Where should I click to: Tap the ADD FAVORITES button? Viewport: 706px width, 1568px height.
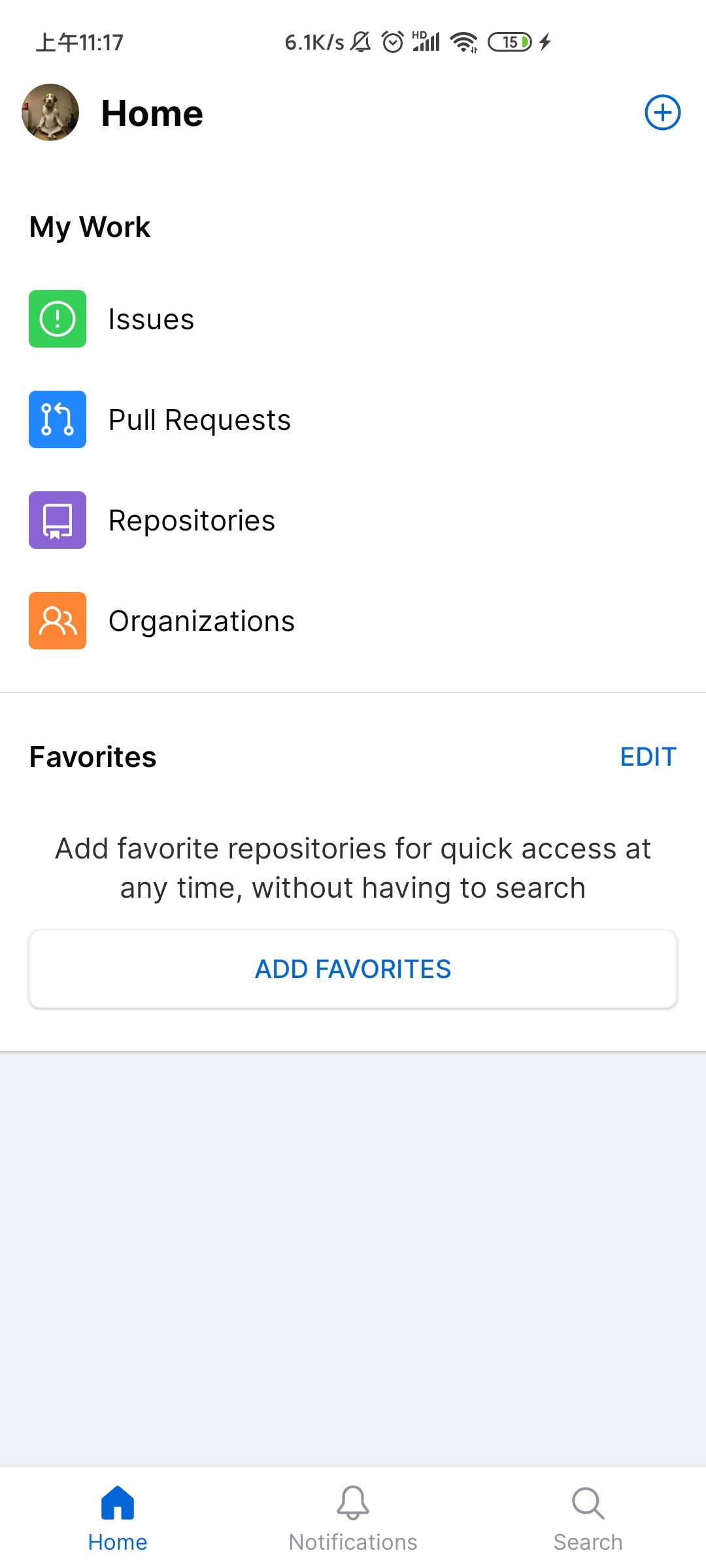click(x=353, y=969)
